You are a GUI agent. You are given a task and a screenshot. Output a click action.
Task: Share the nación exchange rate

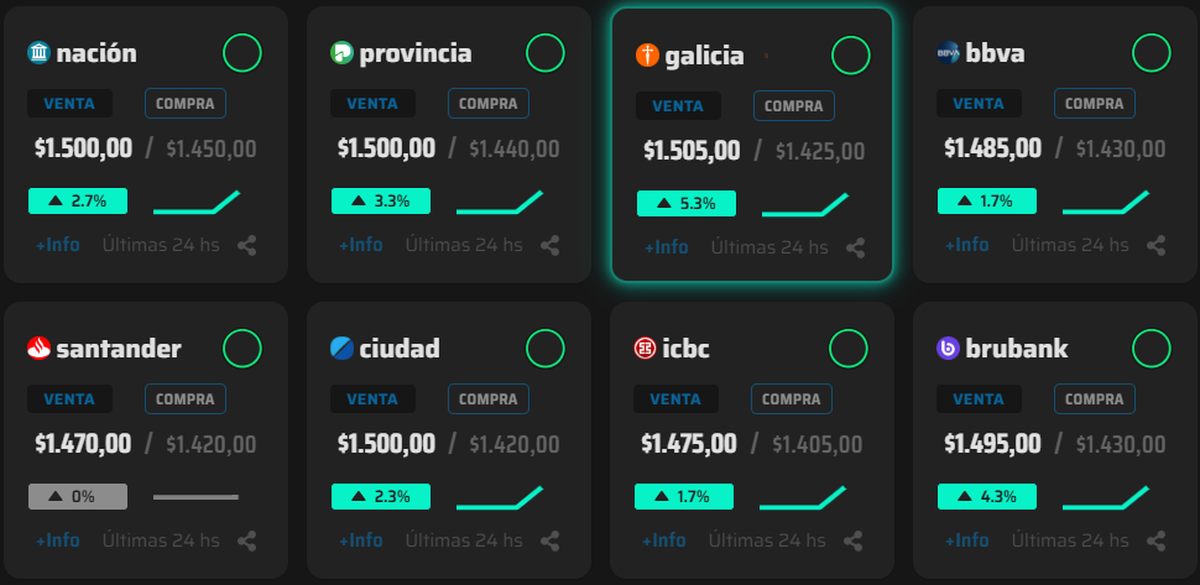[247, 245]
